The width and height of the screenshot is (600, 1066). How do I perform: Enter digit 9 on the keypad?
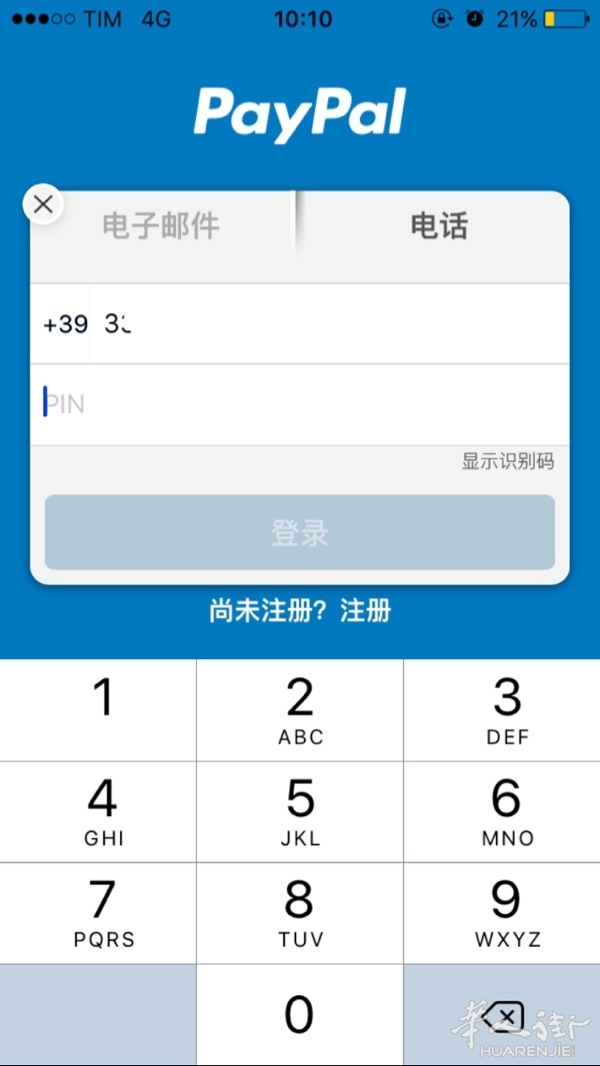coord(506,913)
